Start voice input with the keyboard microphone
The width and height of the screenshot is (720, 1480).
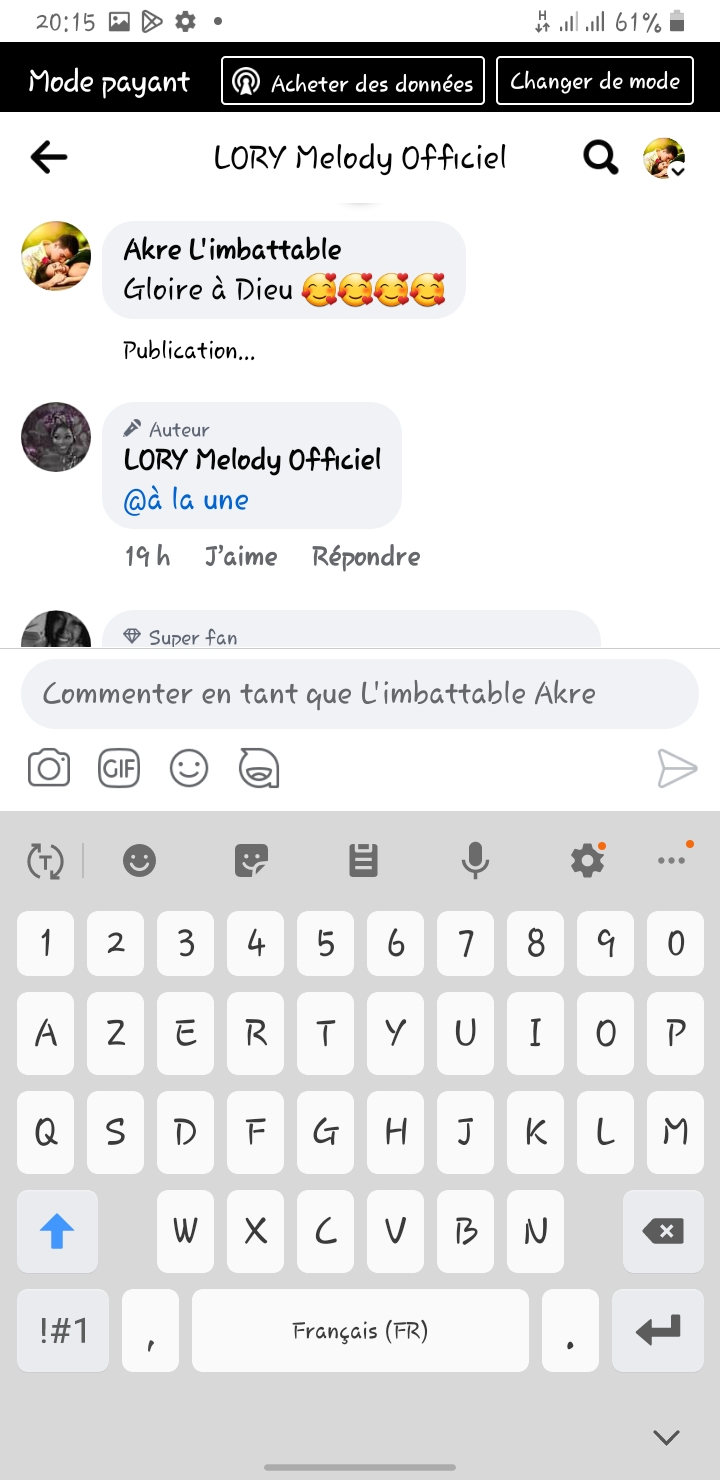(x=475, y=860)
